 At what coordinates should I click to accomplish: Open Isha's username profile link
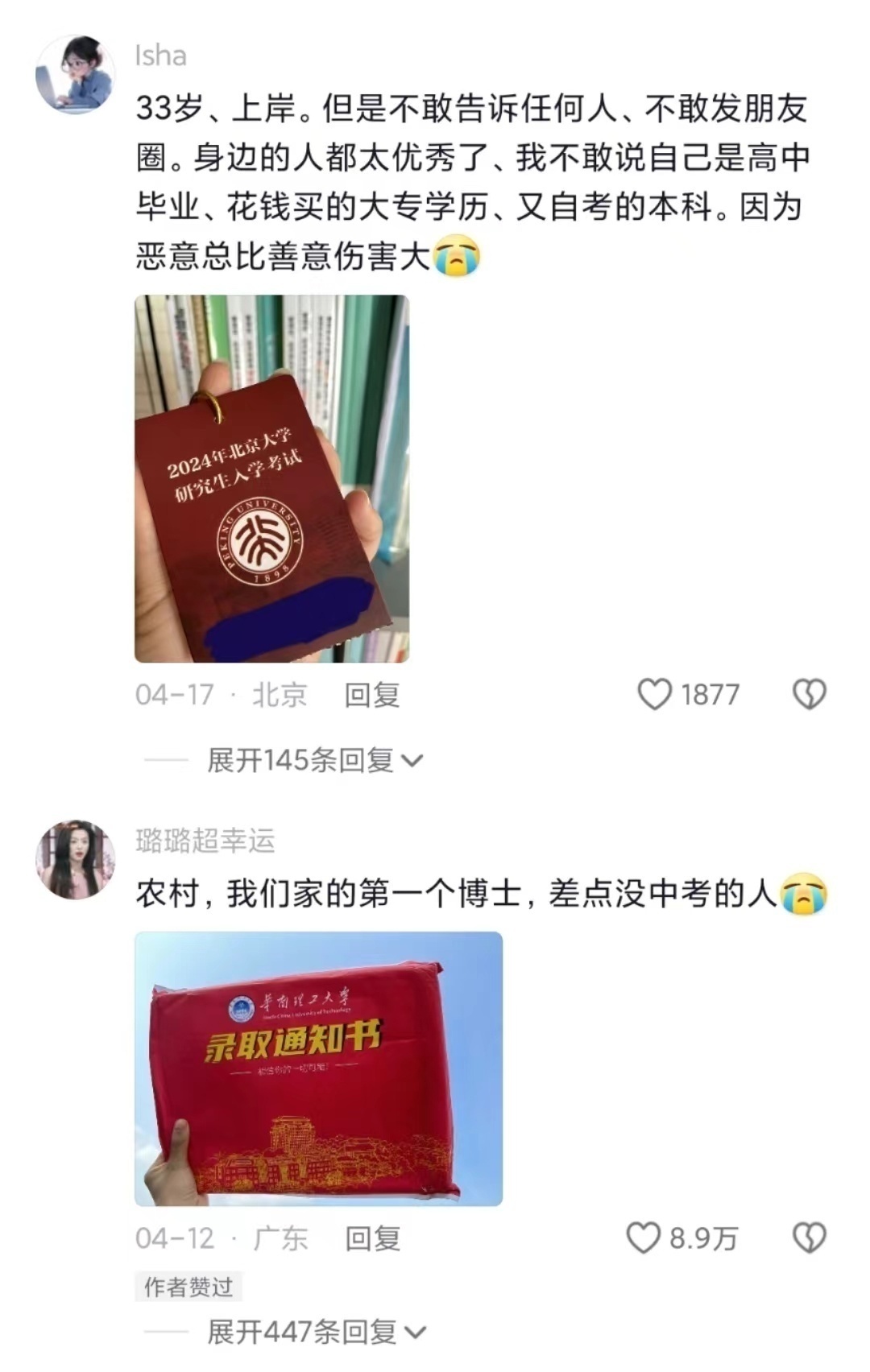(x=161, y=56)
